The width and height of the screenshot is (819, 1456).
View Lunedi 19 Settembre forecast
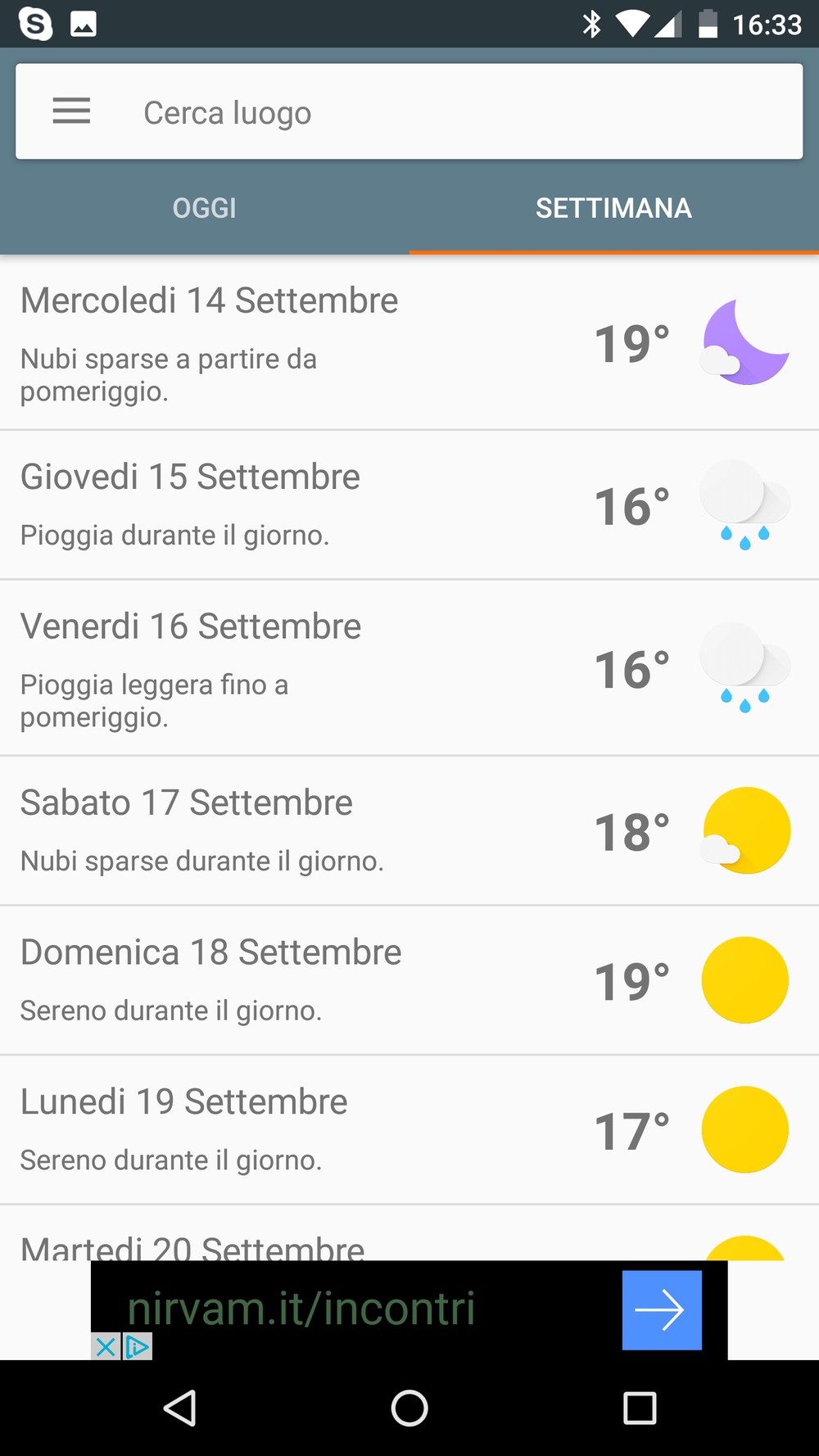[x=408, y=1130]
